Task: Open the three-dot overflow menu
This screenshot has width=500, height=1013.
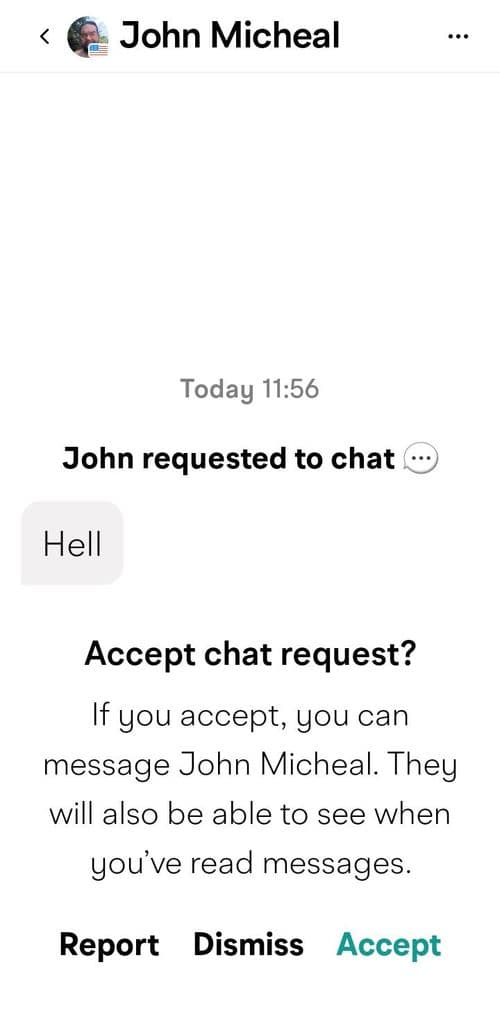Action: [457, 37]
